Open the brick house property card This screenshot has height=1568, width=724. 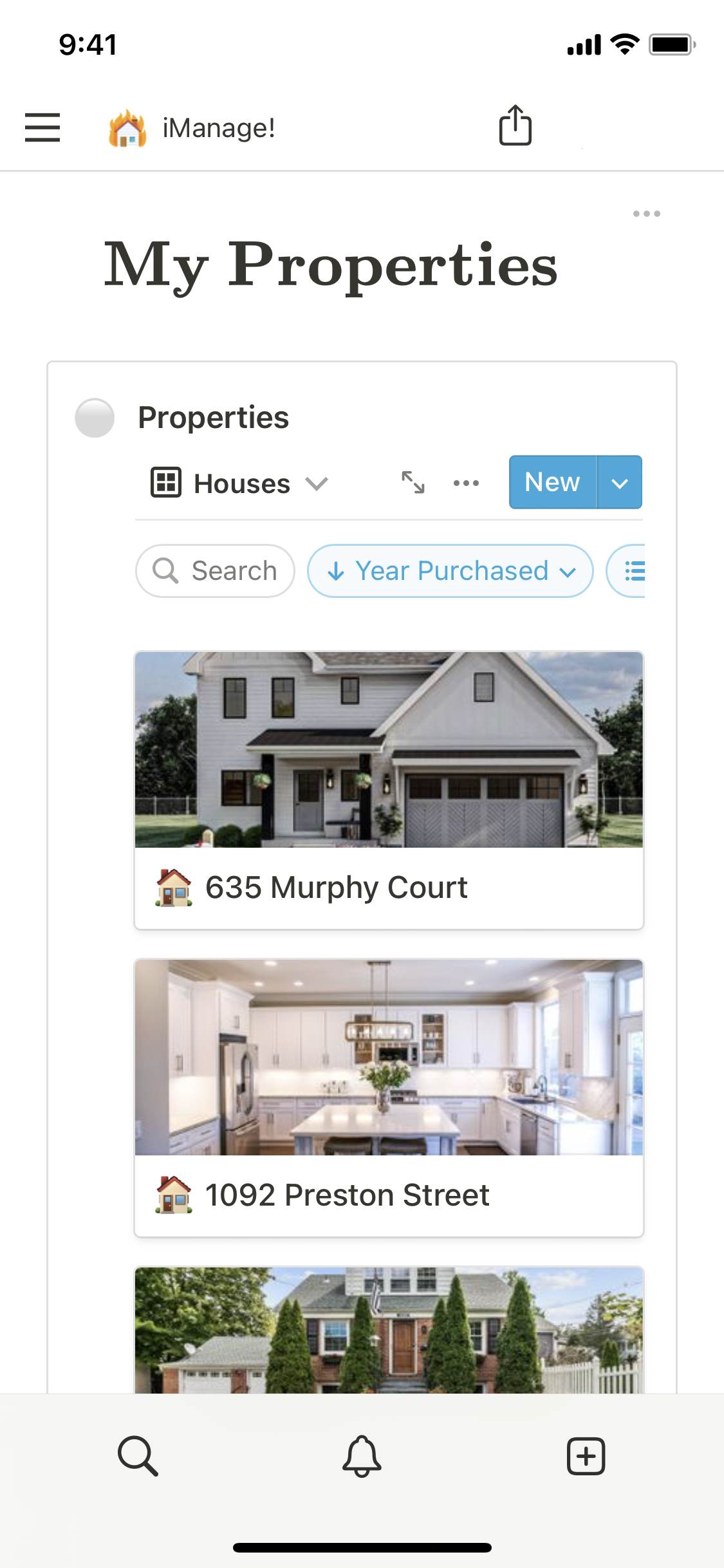(x=389, y=1330)
